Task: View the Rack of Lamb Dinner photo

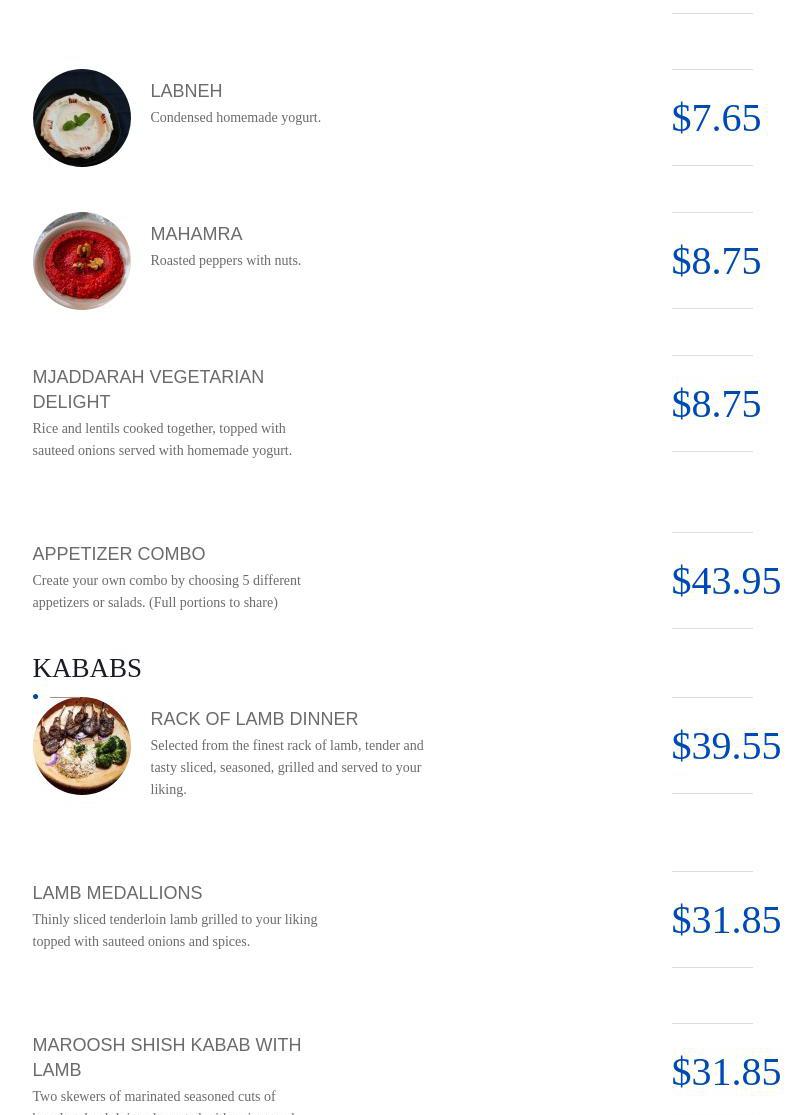Action: pos(82,746)
